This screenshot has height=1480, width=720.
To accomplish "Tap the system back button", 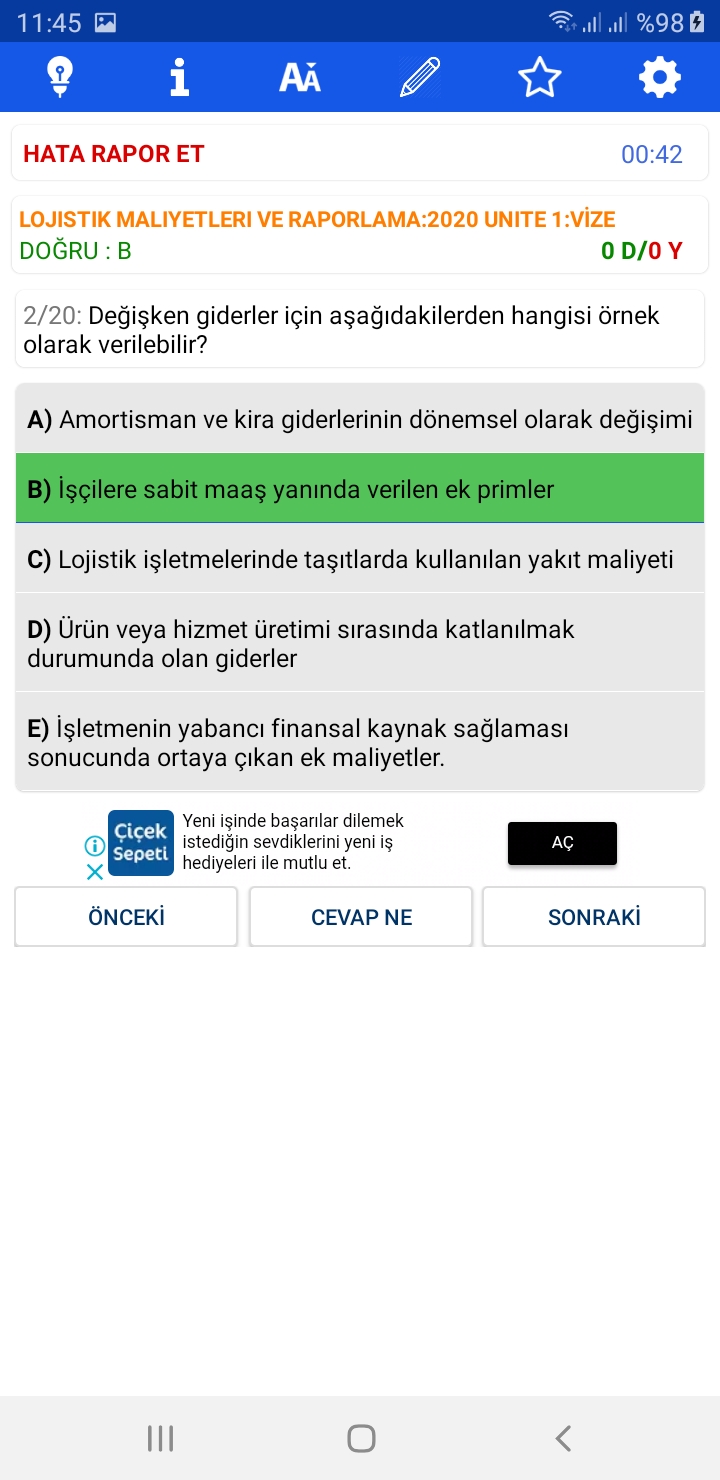I will tap(563, 1438).
